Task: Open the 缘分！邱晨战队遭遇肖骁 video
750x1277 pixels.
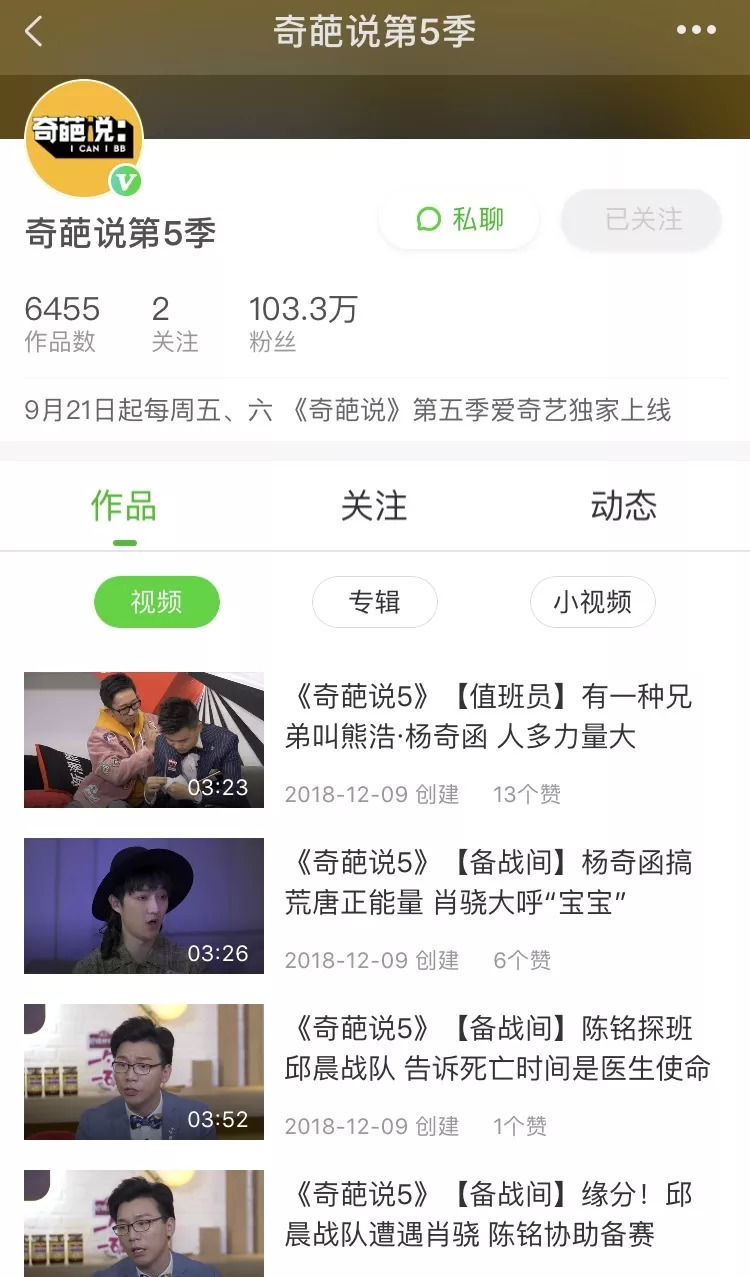Action: click(488, 1215)
